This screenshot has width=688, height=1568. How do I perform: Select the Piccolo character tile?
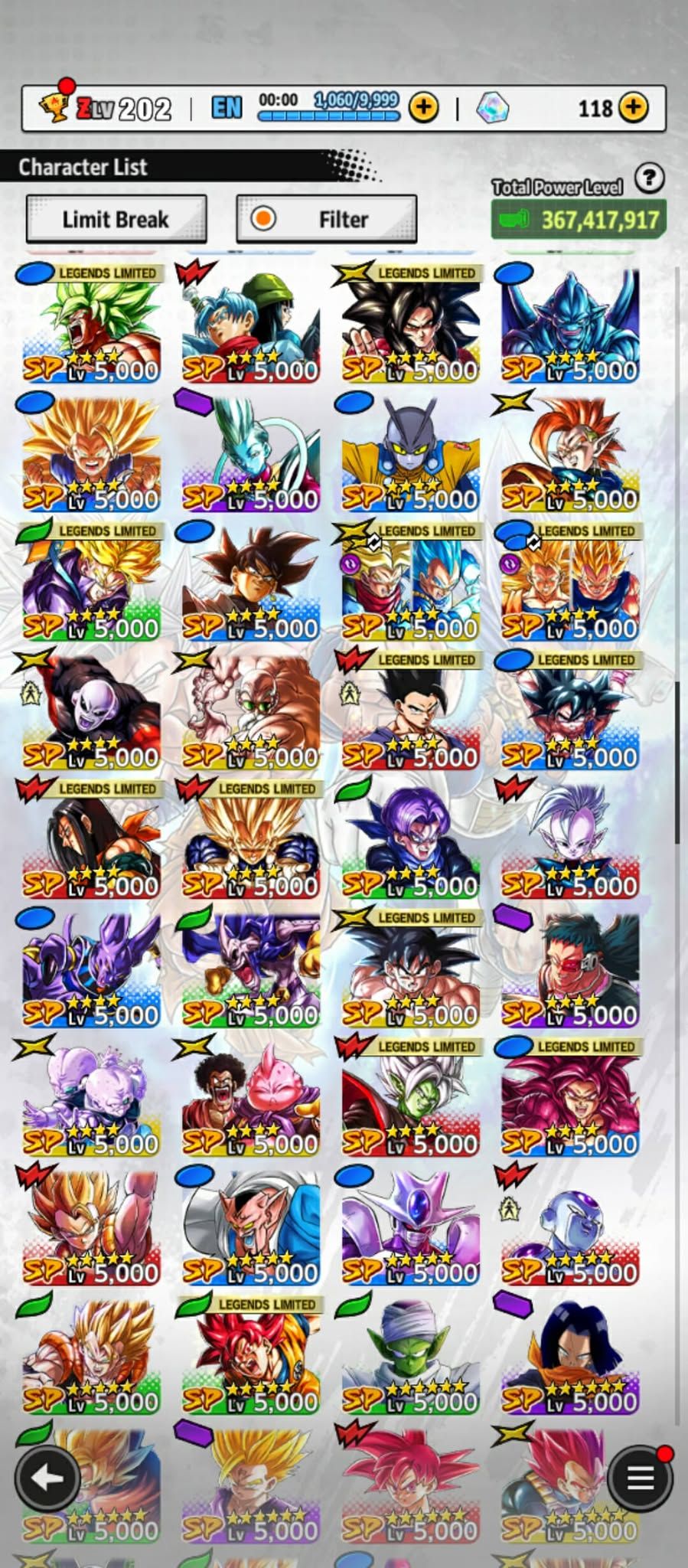410,1355
